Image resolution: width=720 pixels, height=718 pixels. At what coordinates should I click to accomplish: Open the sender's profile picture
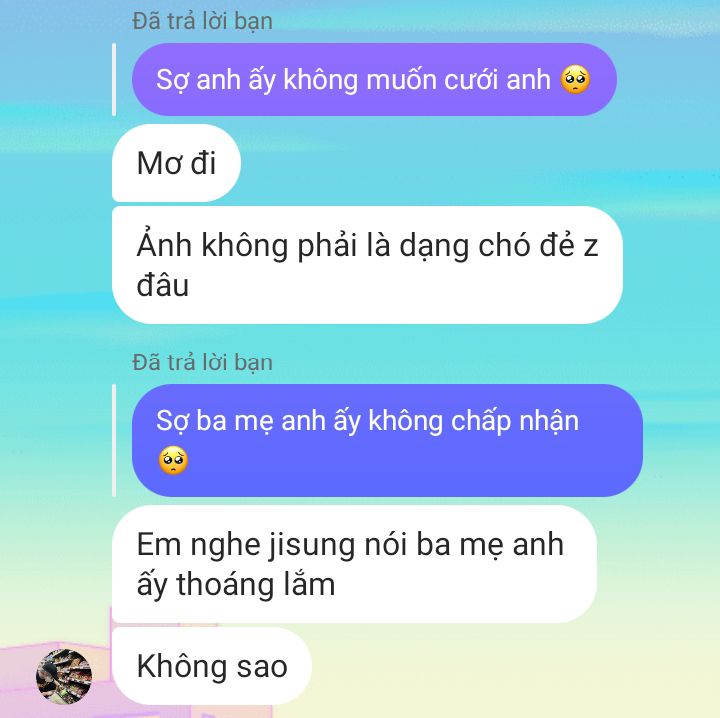(x=64, y=675)
